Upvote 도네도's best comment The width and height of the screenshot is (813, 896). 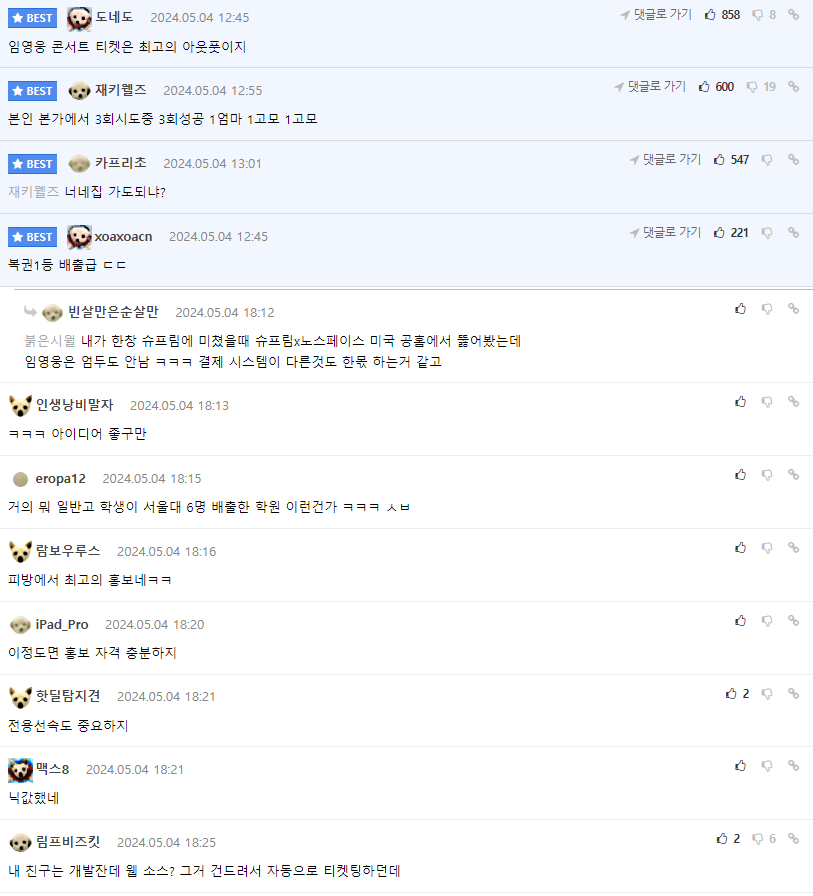[x=711, y=14]
